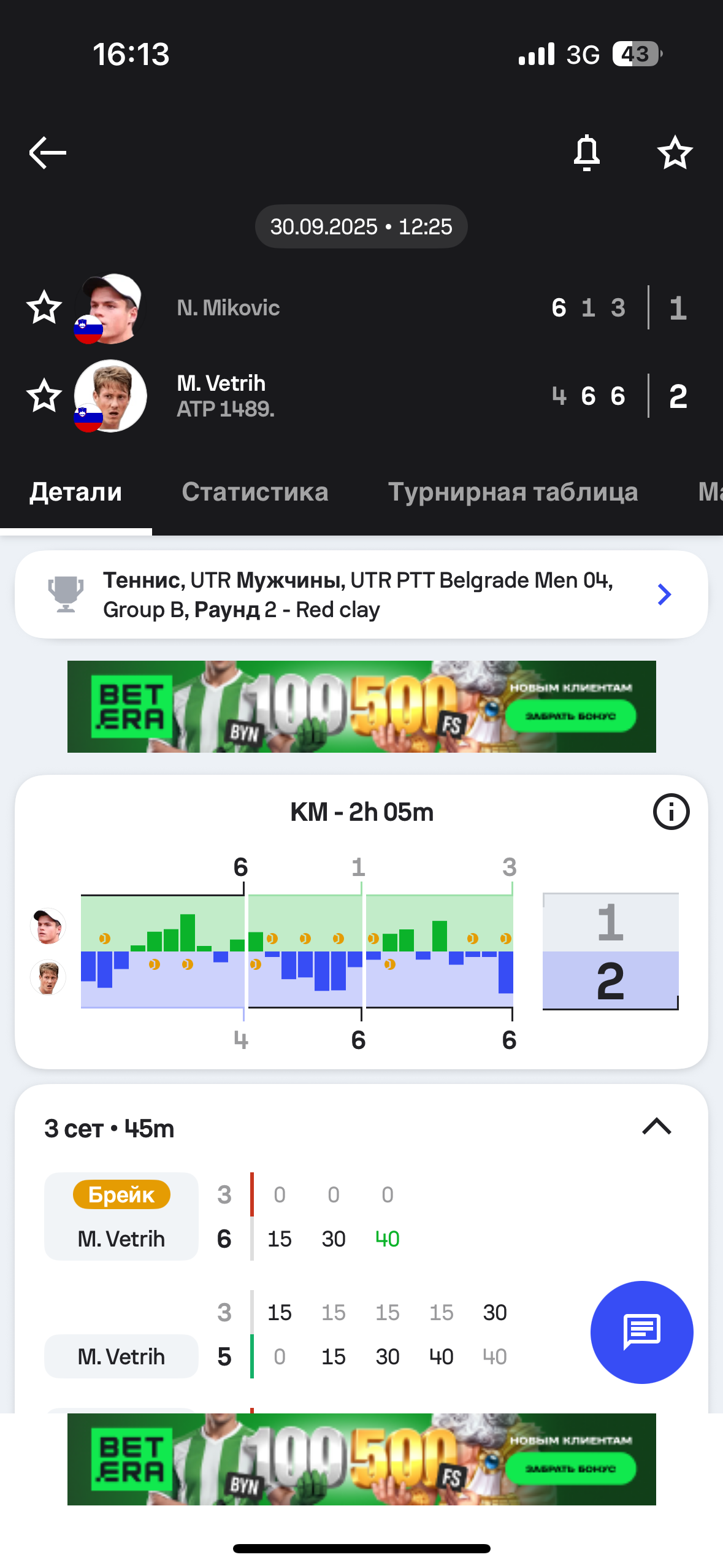Open the notifications bell for this match
The width and height of the screenshot is (723, 1568).
[x=586, y=153]
